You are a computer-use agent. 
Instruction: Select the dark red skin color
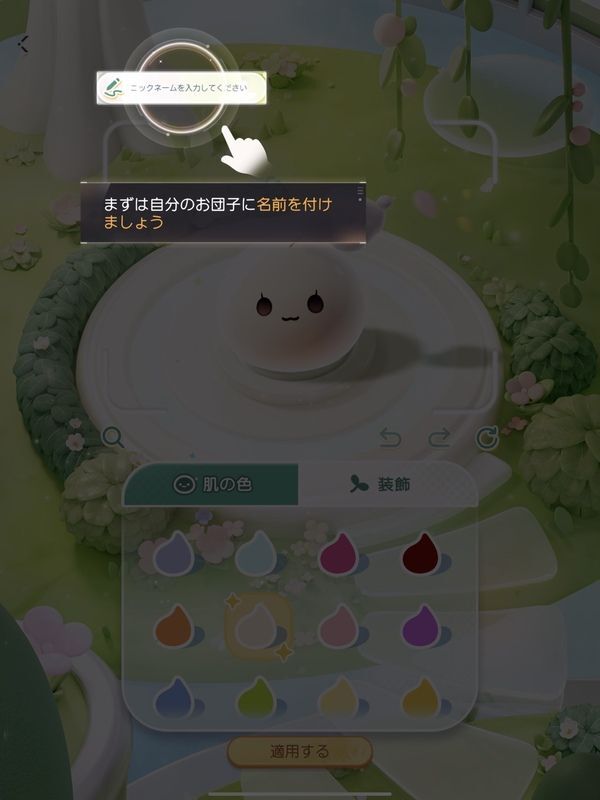tap(421, 553)
